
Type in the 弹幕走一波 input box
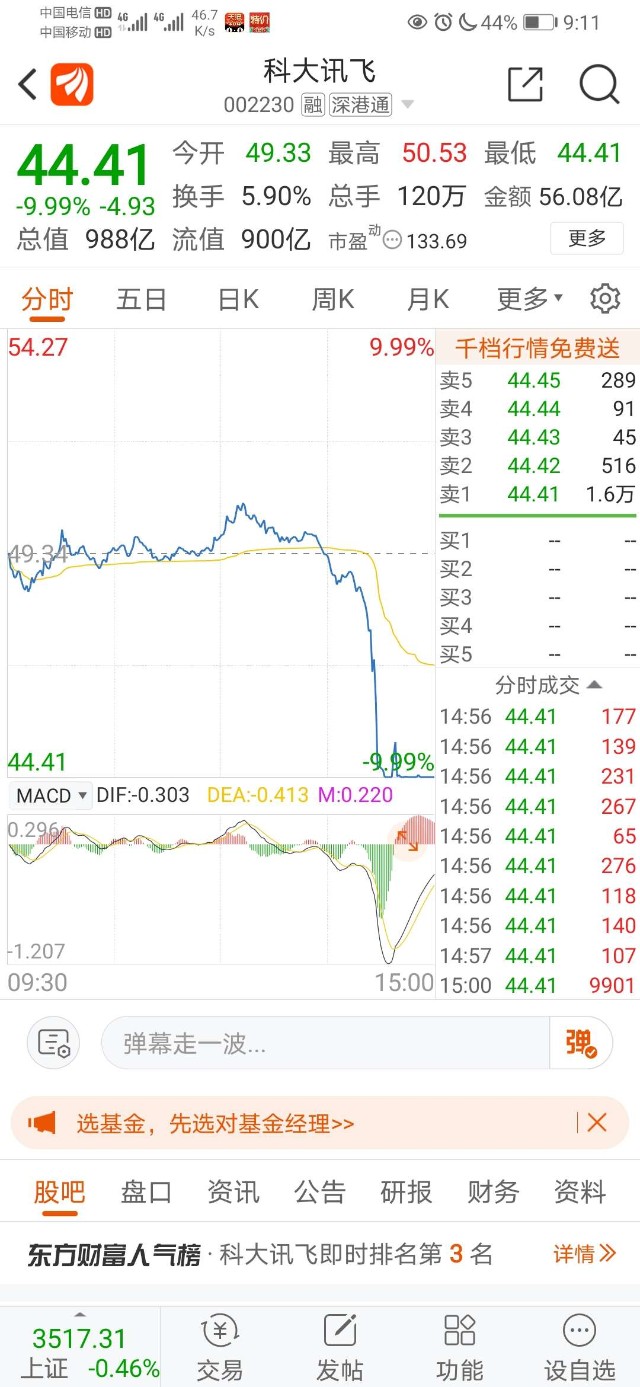point(325,1044)
